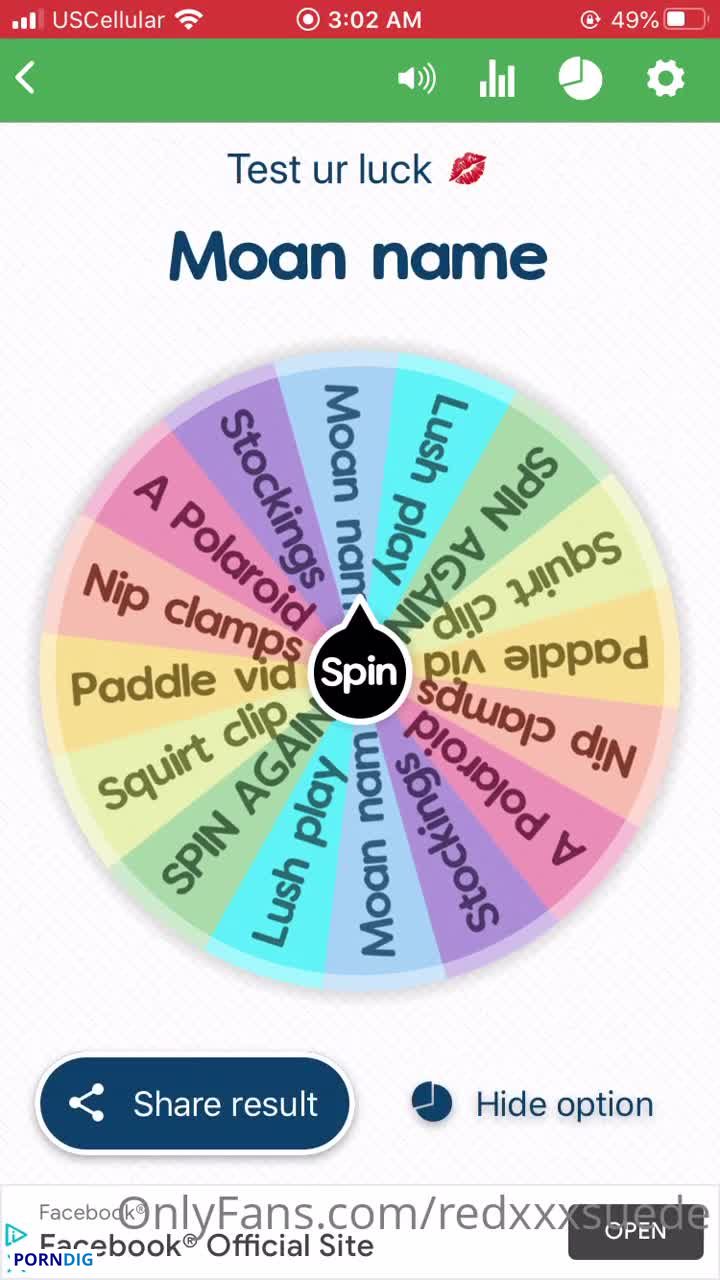The image size is (720, 1280).
Task: Share result of the spin
Action: [x=195, y=1104]
